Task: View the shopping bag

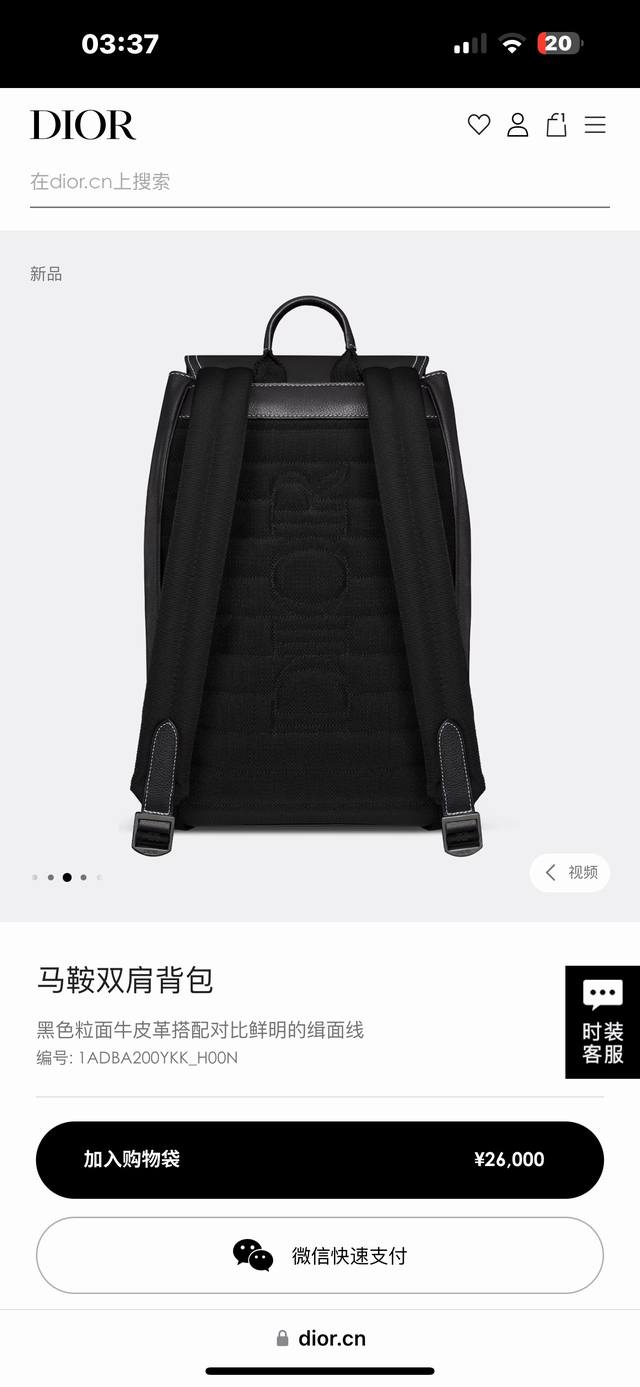Action: point(556,125)
